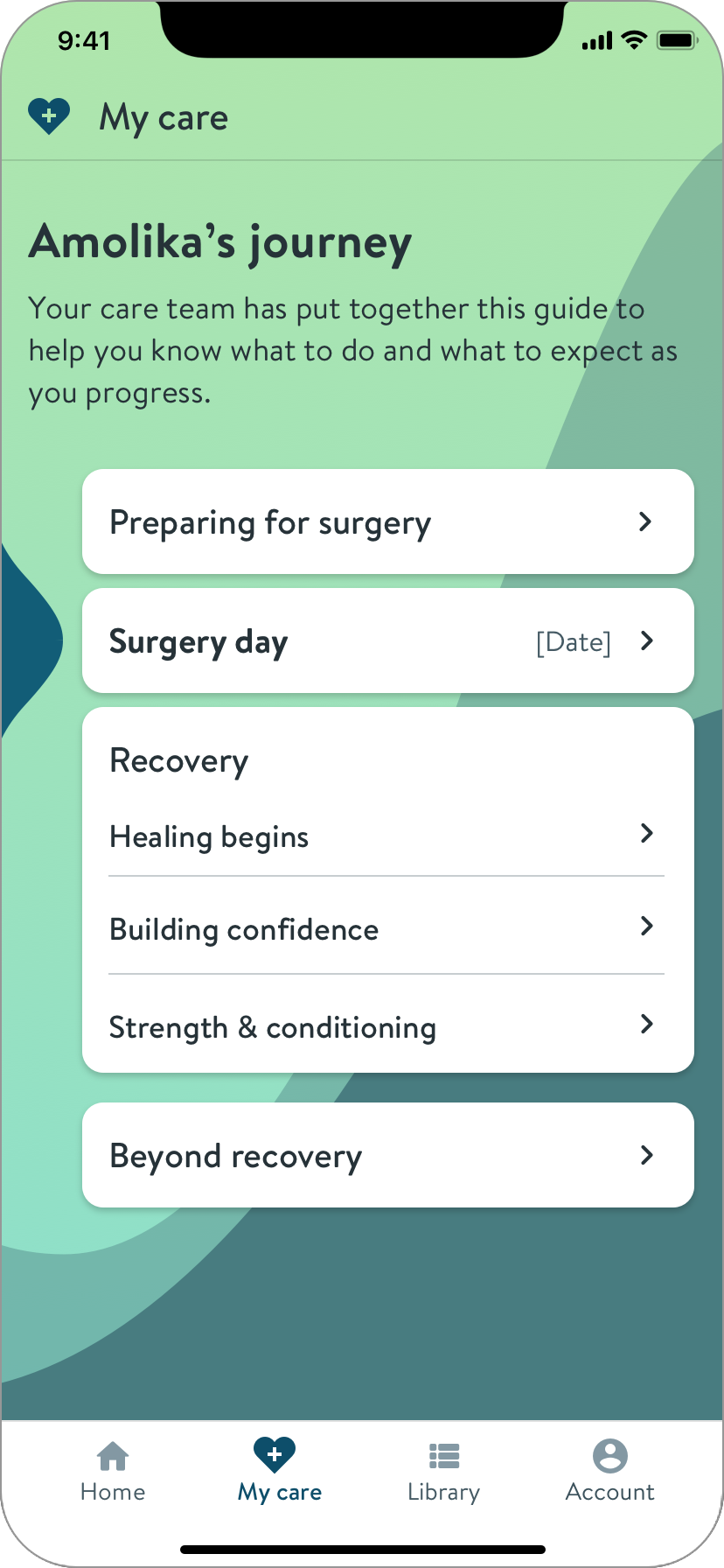The image size is (724, 1568).
Task: Open the Surgery day card
Action: [x=387, y=641]
